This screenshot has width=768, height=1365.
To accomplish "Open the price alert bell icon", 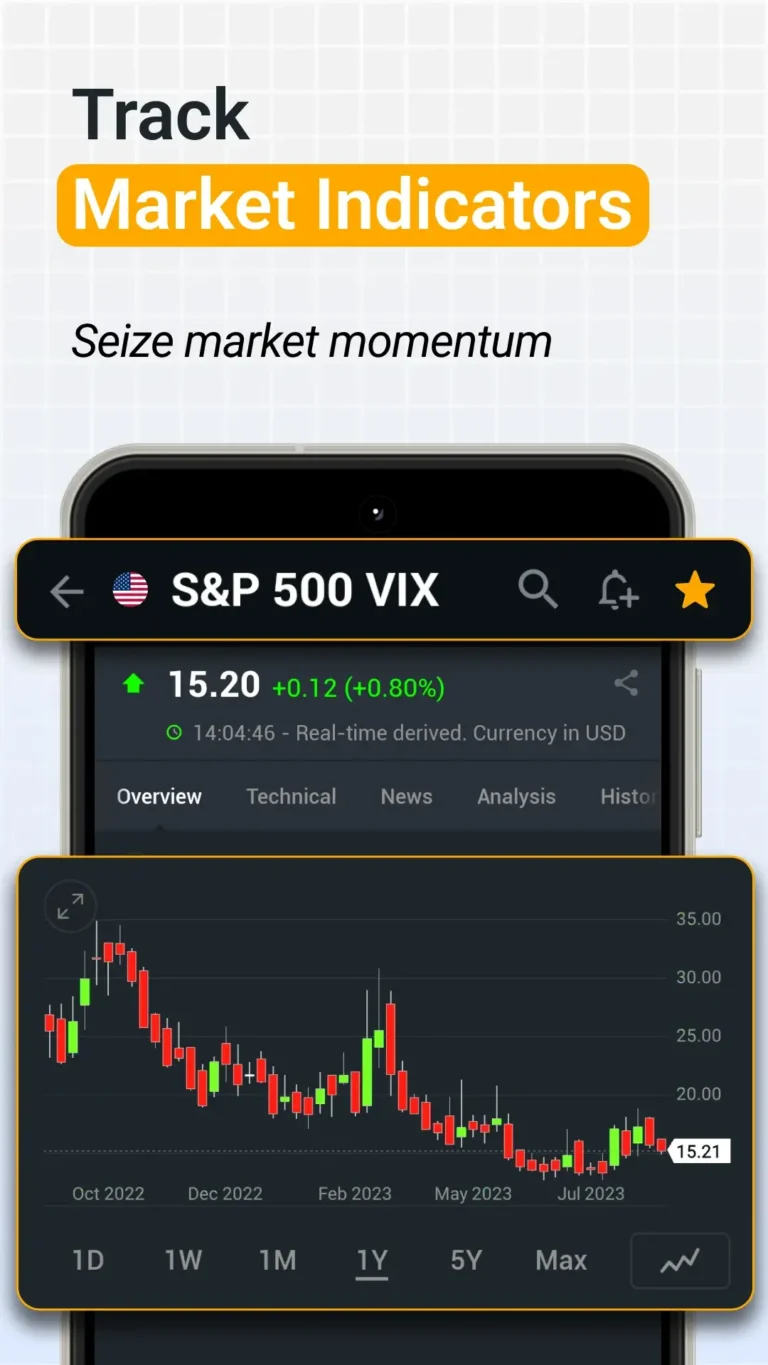I will click(x=618, y=590).
